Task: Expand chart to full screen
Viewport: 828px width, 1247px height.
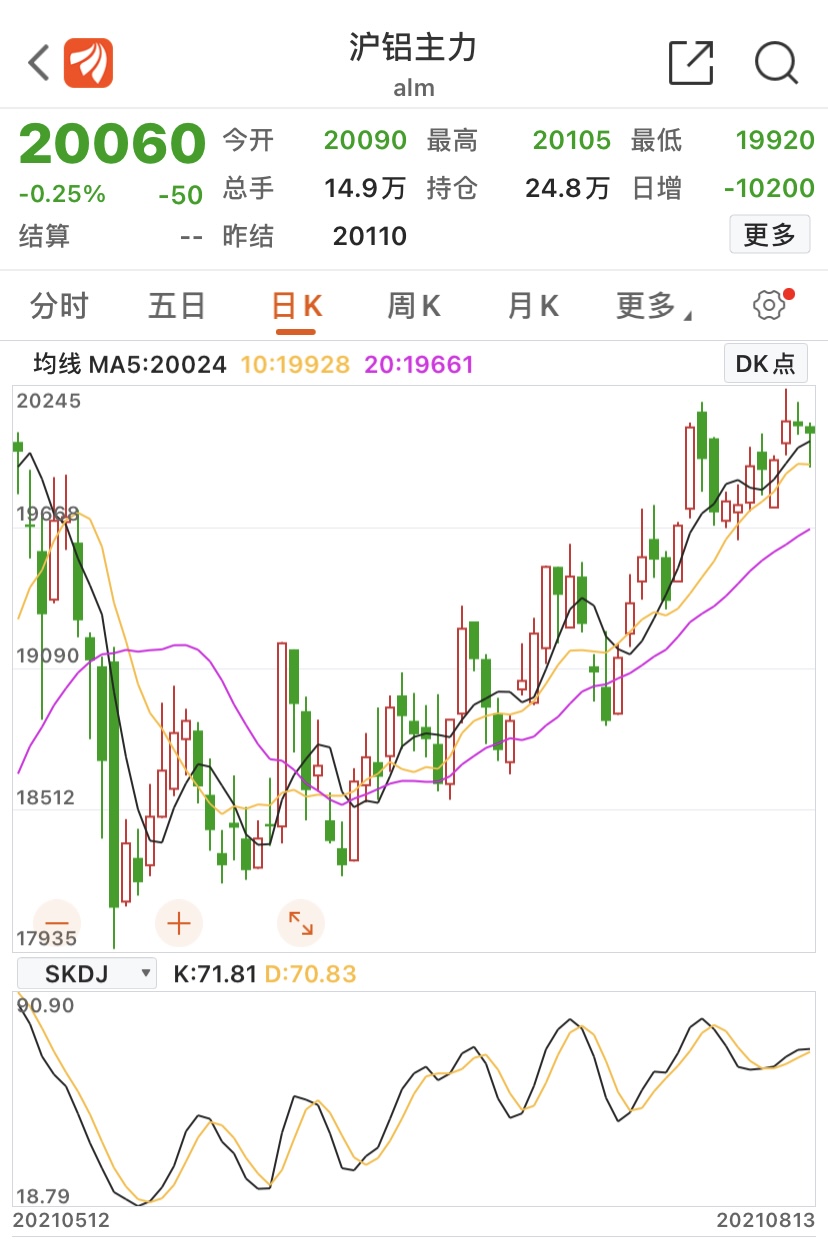Action: click(301, 923)
